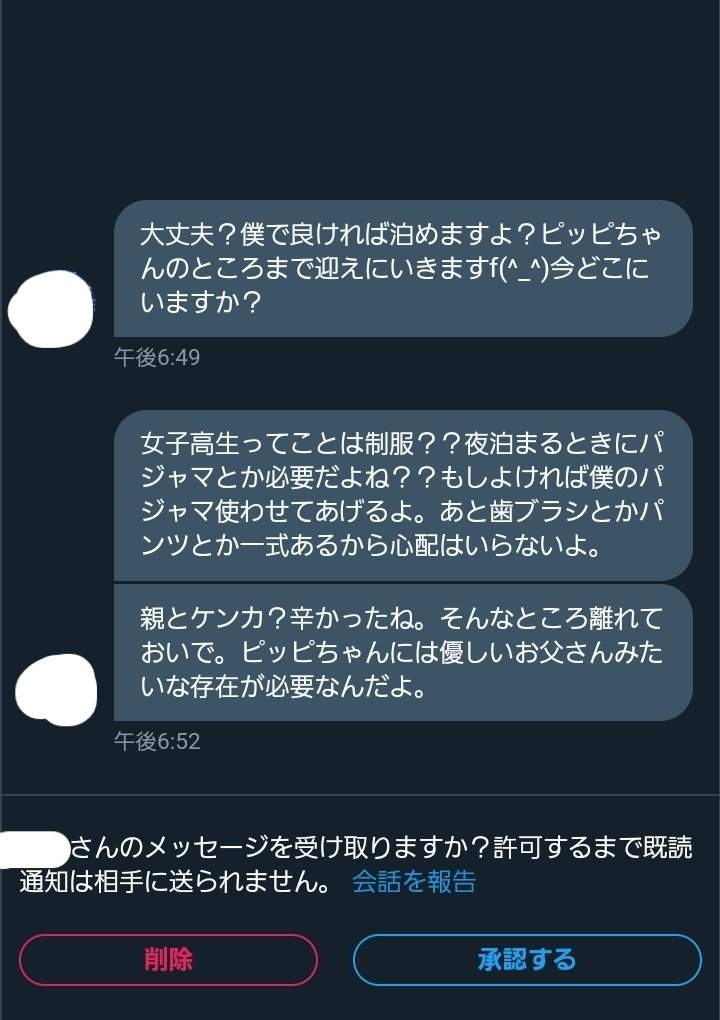The image size is (720, 1020).
Task: Report the conversation via 会話を報告
Action: (414, 881)
